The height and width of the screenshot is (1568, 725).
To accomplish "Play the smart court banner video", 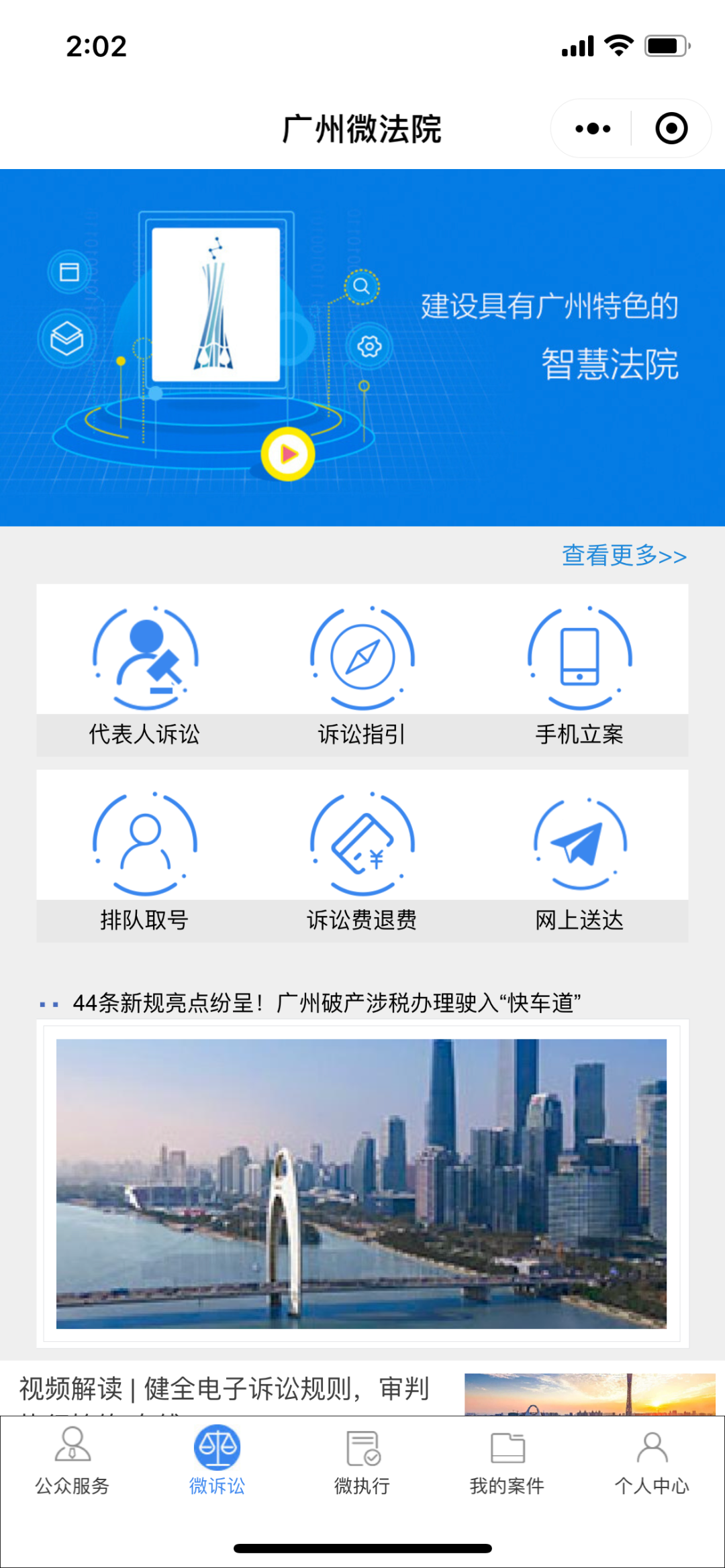I will [x=288, y=454].
